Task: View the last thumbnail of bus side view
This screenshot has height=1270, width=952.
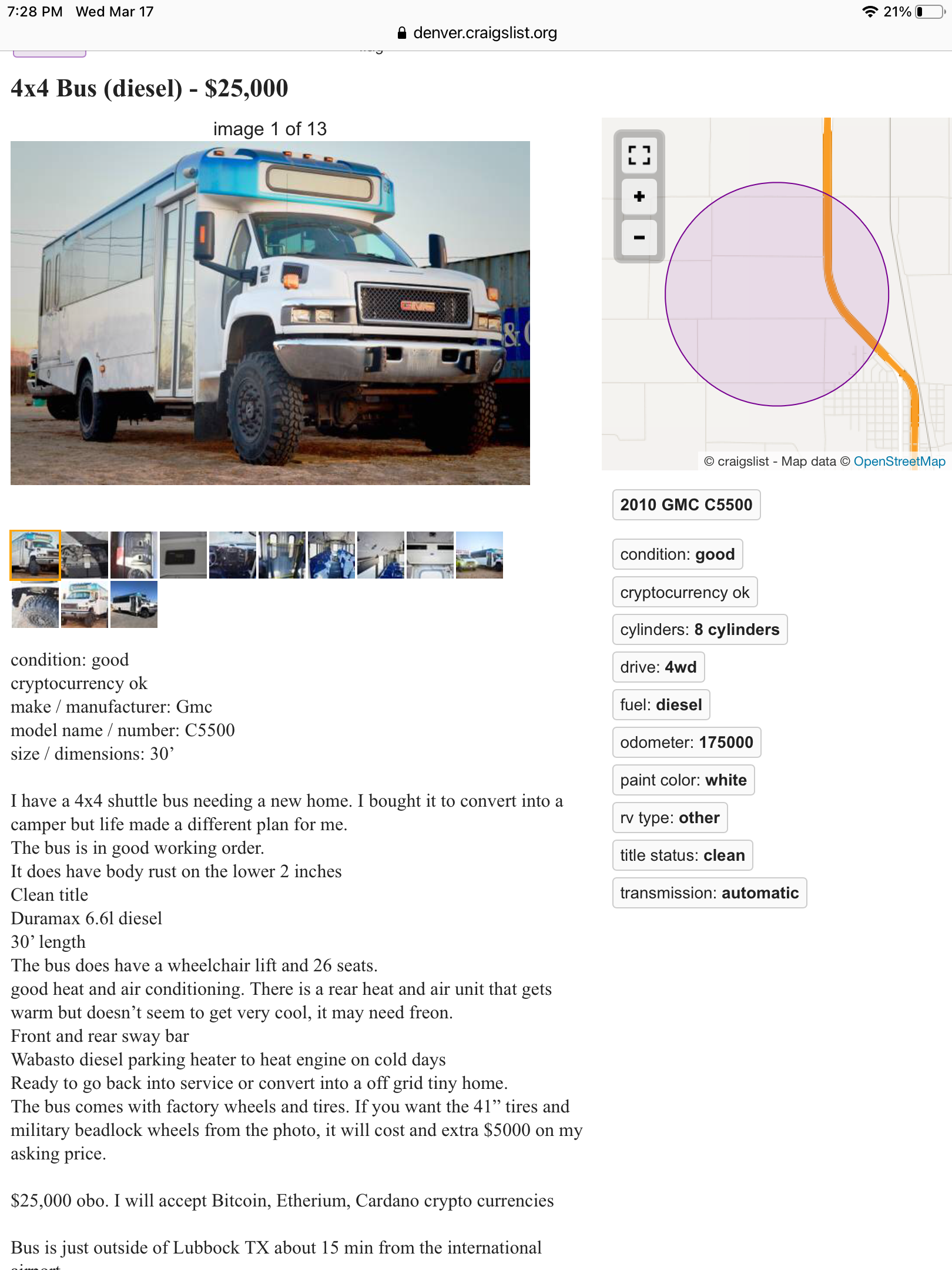Action: (x=134, y=604)
